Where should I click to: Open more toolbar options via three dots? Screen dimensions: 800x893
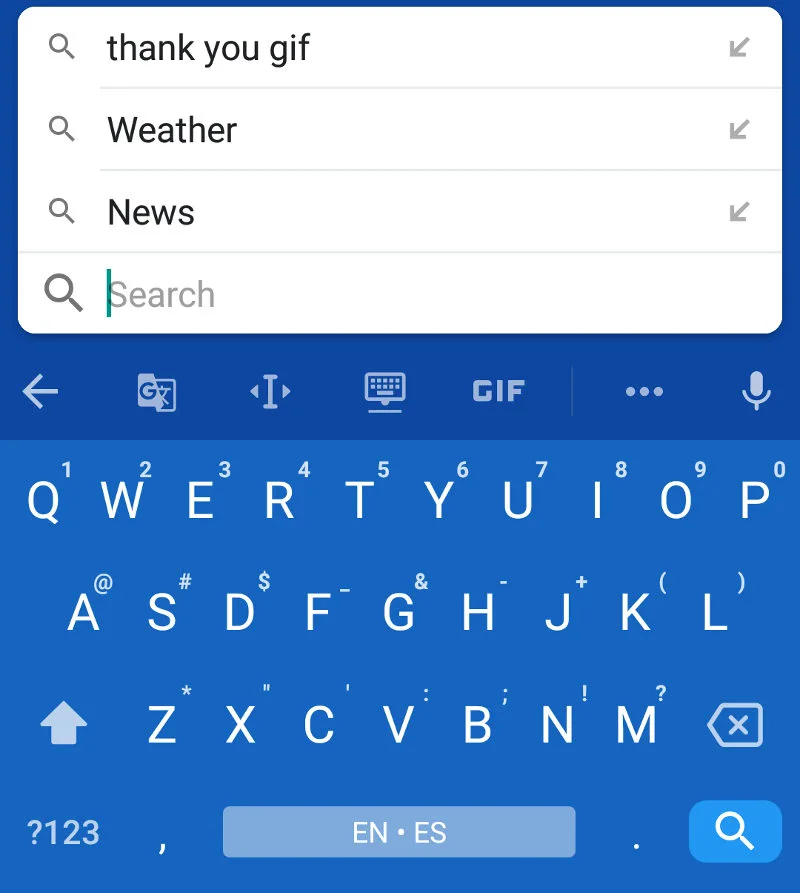[644, 391]
